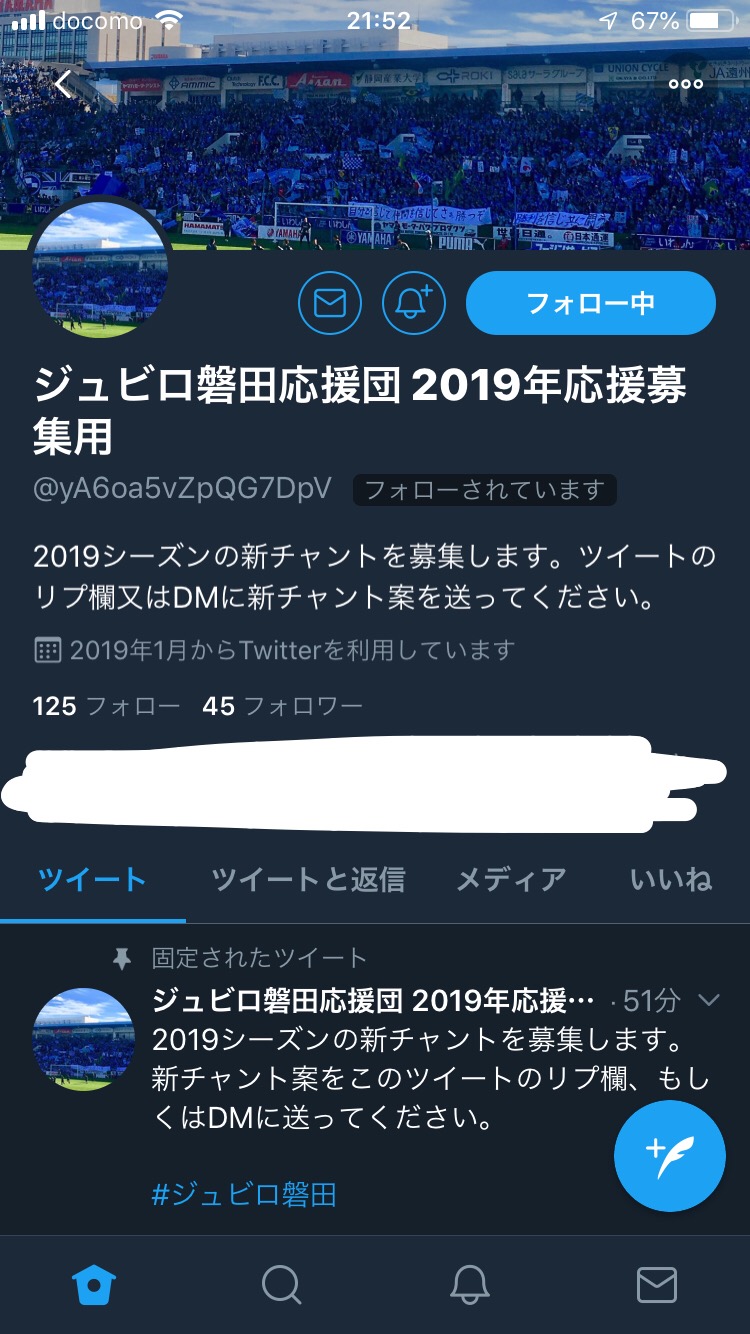Turn on tweet notifications with bell-plus icon
This screenshot has width=750, height=1334.
pos(414,302)
